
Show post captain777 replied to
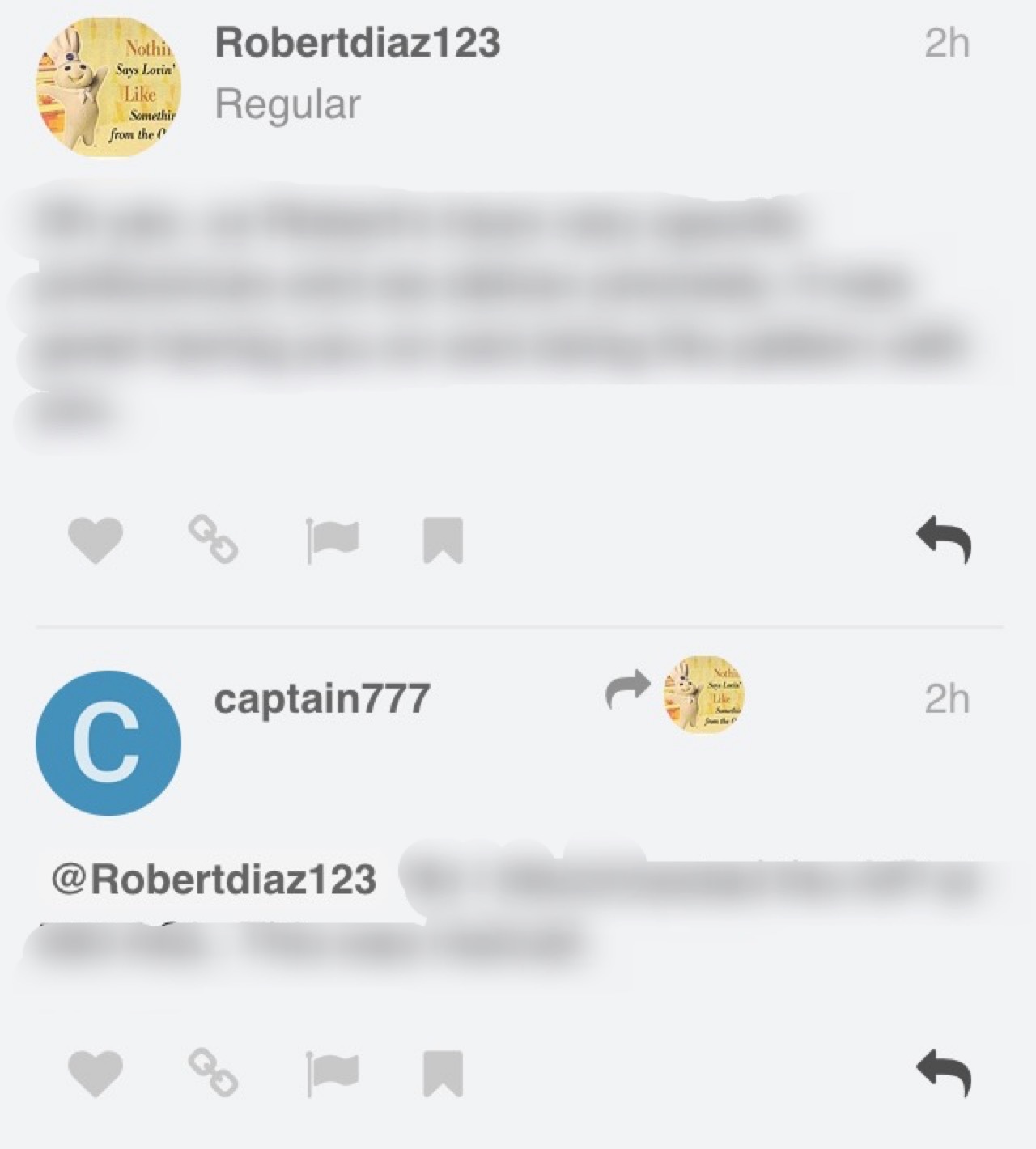(x=676, y=693)
